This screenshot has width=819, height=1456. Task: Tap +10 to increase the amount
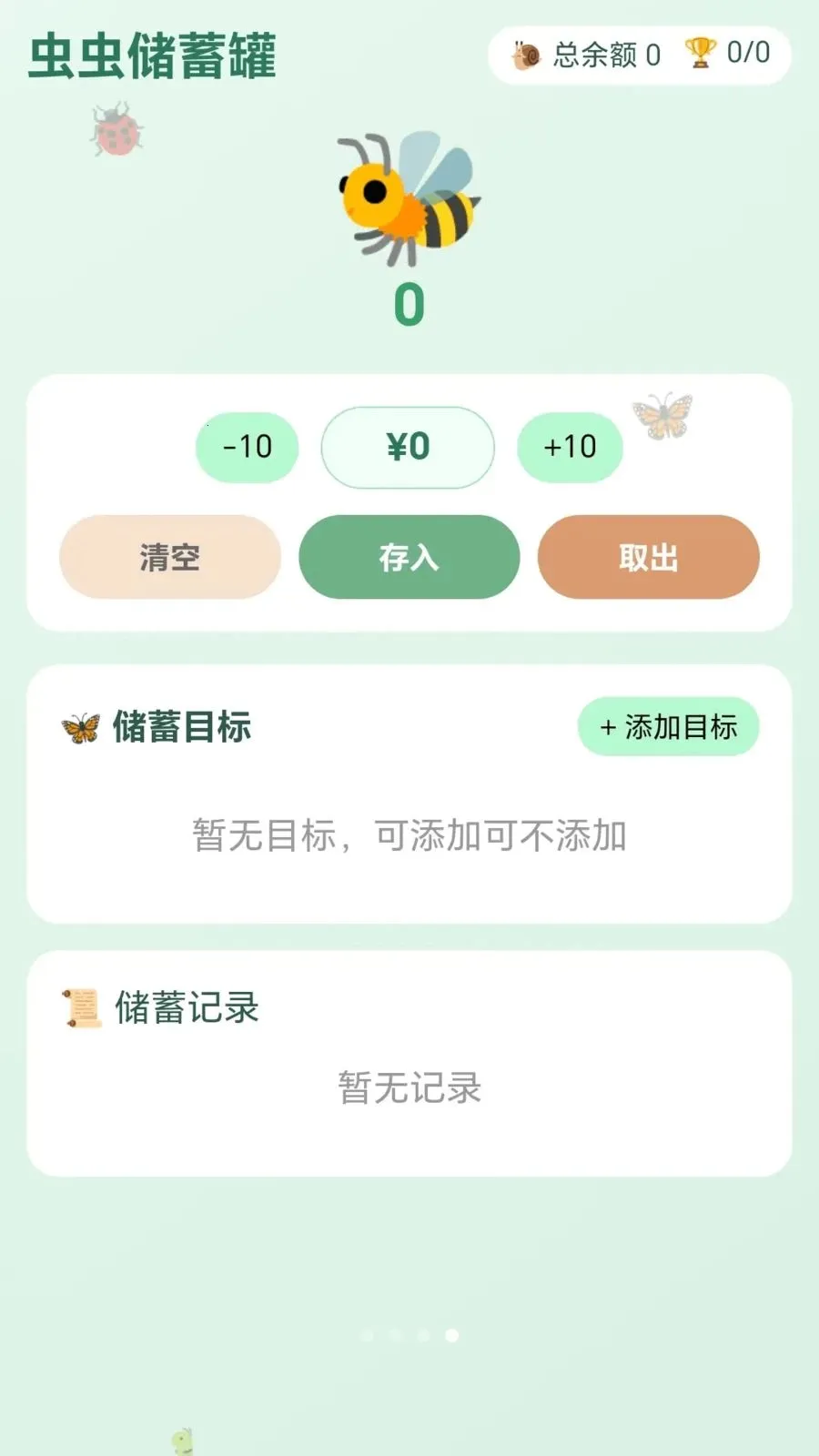pyautogui.click(x=570, y=447)
